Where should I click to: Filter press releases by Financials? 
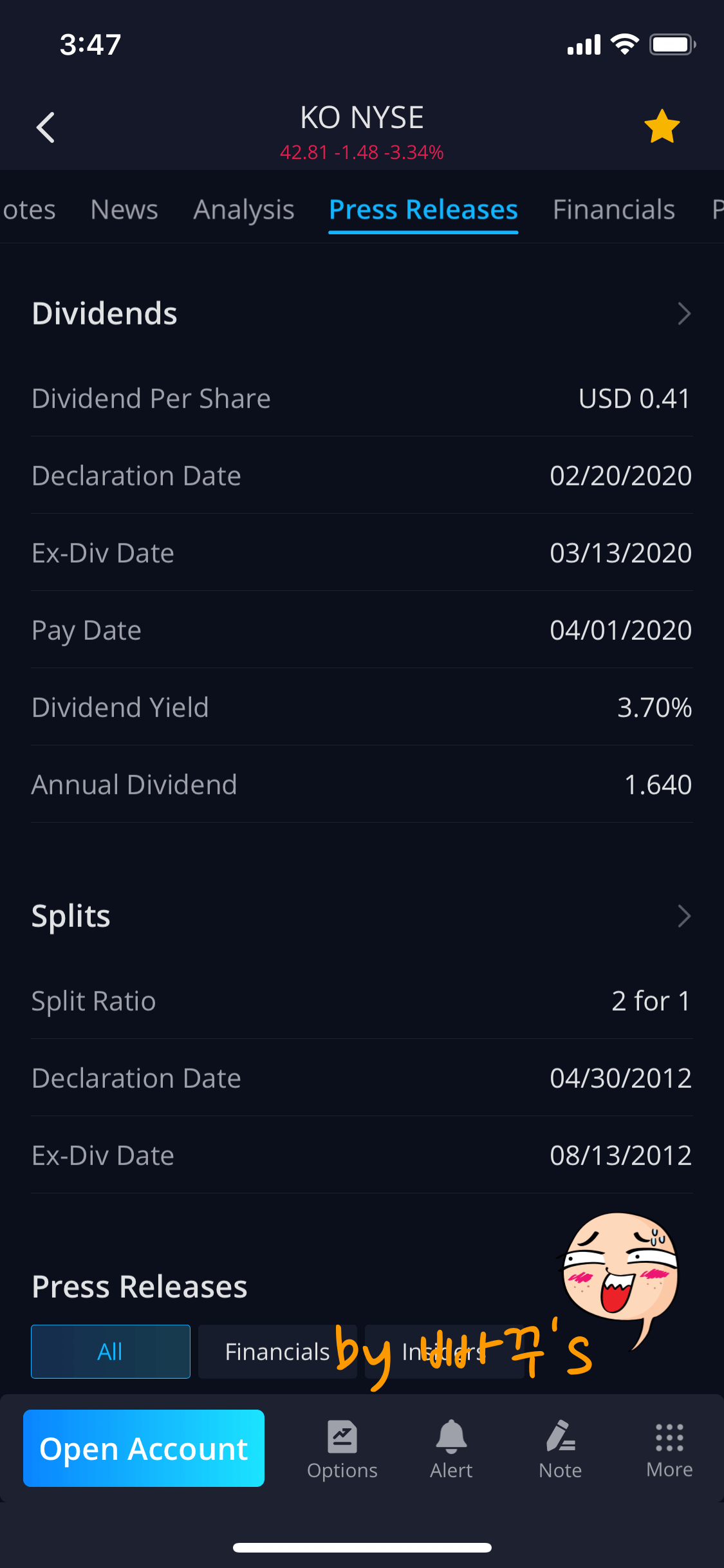point(277,1352)
